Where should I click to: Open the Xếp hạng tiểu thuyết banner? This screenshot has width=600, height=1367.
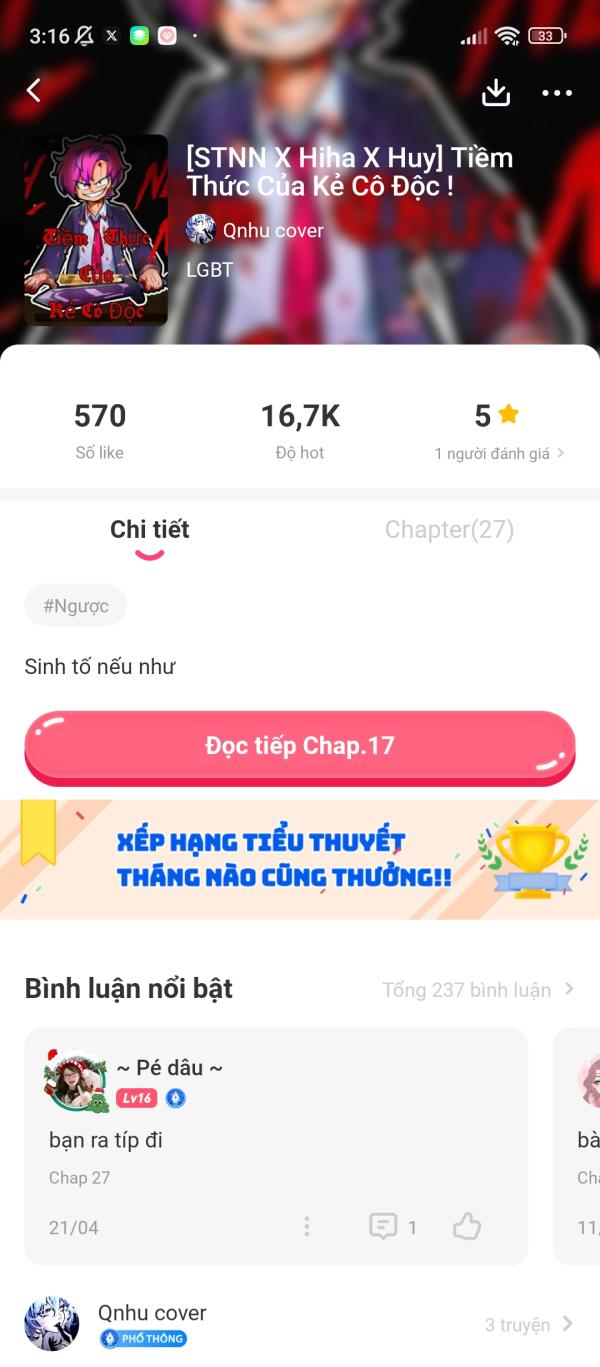tap(300, 859)
